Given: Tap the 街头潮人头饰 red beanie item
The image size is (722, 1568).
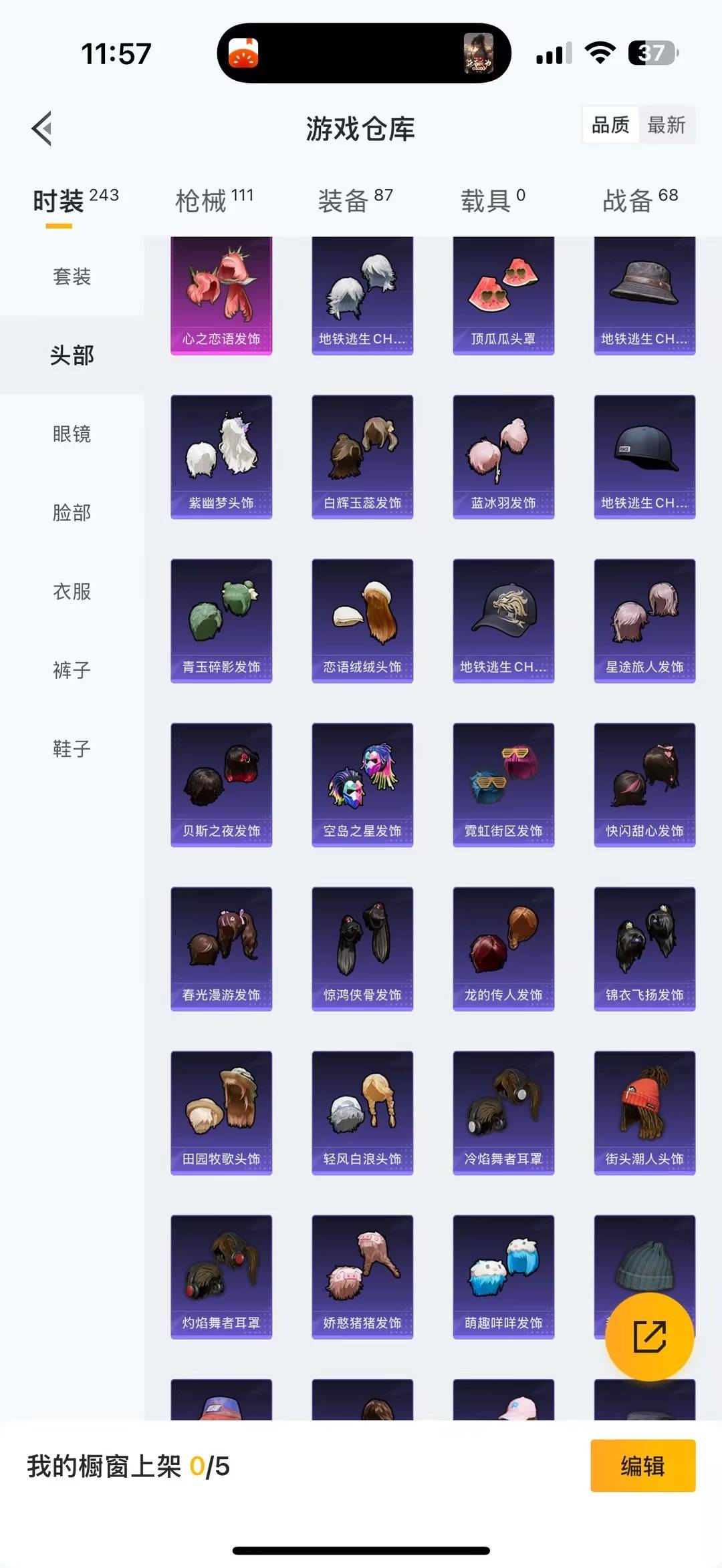Looking at the screenshot, I should point(644,1114).
